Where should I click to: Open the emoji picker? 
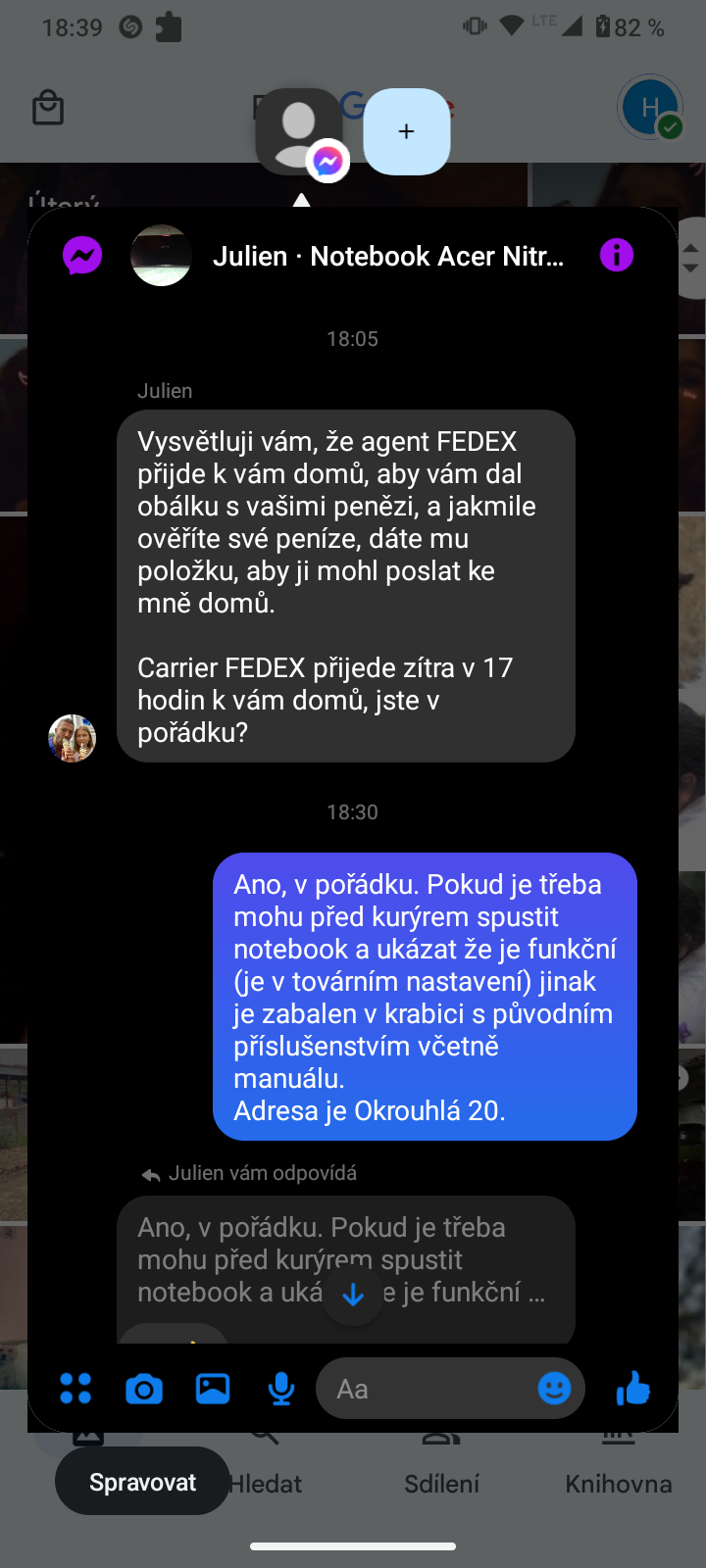coord(554,1389)
